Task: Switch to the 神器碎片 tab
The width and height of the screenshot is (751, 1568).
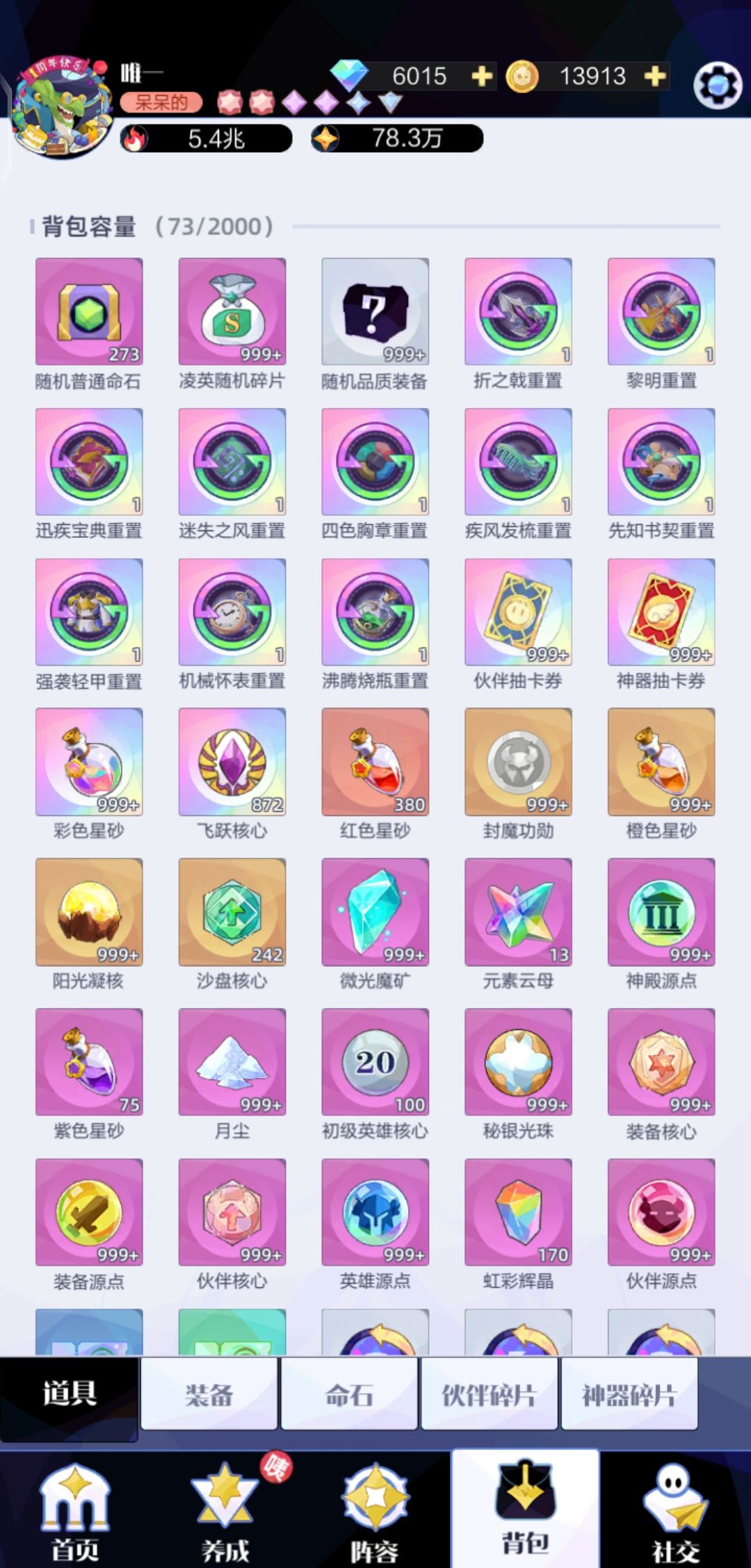Action: point(629,1394)
